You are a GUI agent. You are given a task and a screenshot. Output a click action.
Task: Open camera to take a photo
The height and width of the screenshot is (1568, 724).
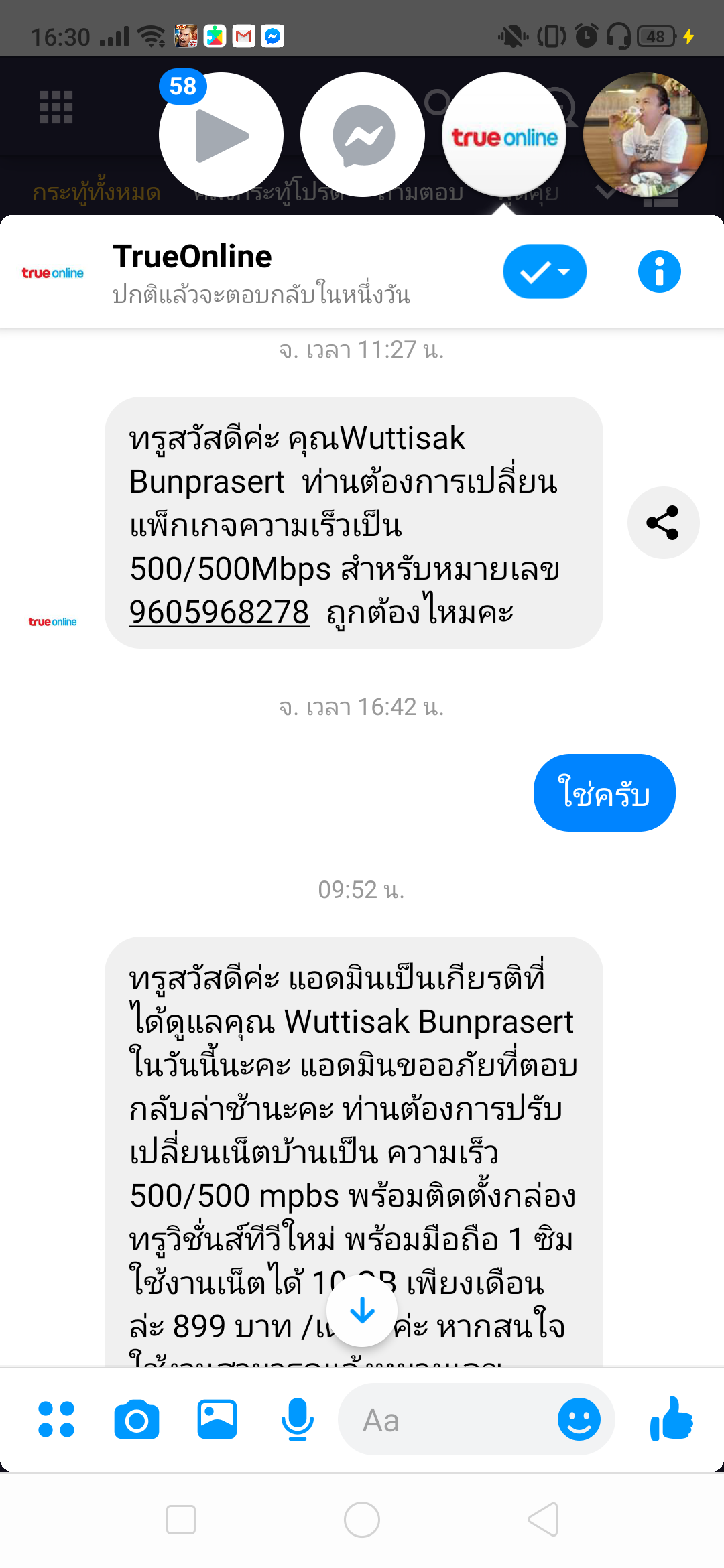pyautogui.click(x=137, y=1419)
